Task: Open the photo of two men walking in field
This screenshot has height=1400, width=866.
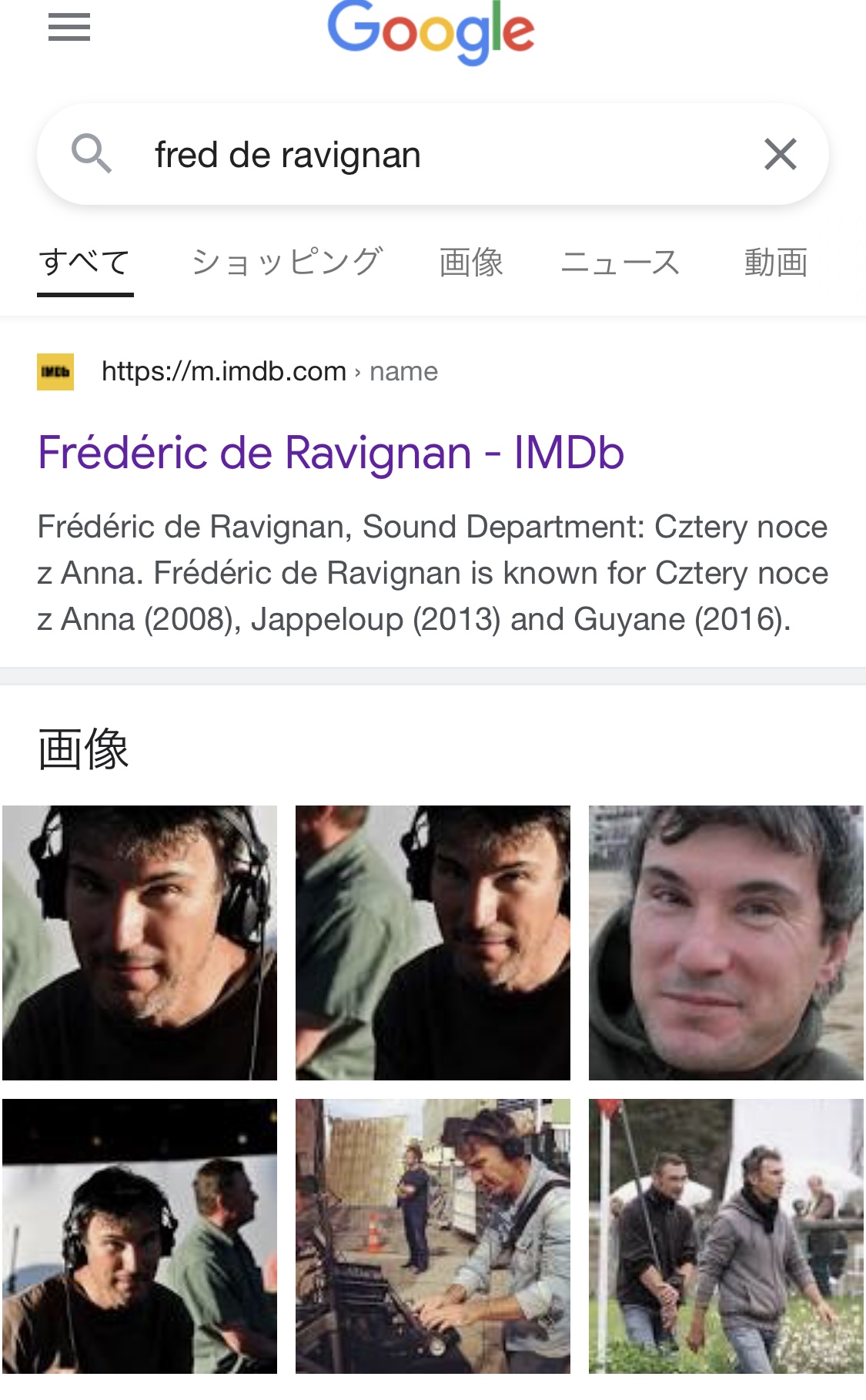Action: pyautogui.click(x=726, y=1236)
